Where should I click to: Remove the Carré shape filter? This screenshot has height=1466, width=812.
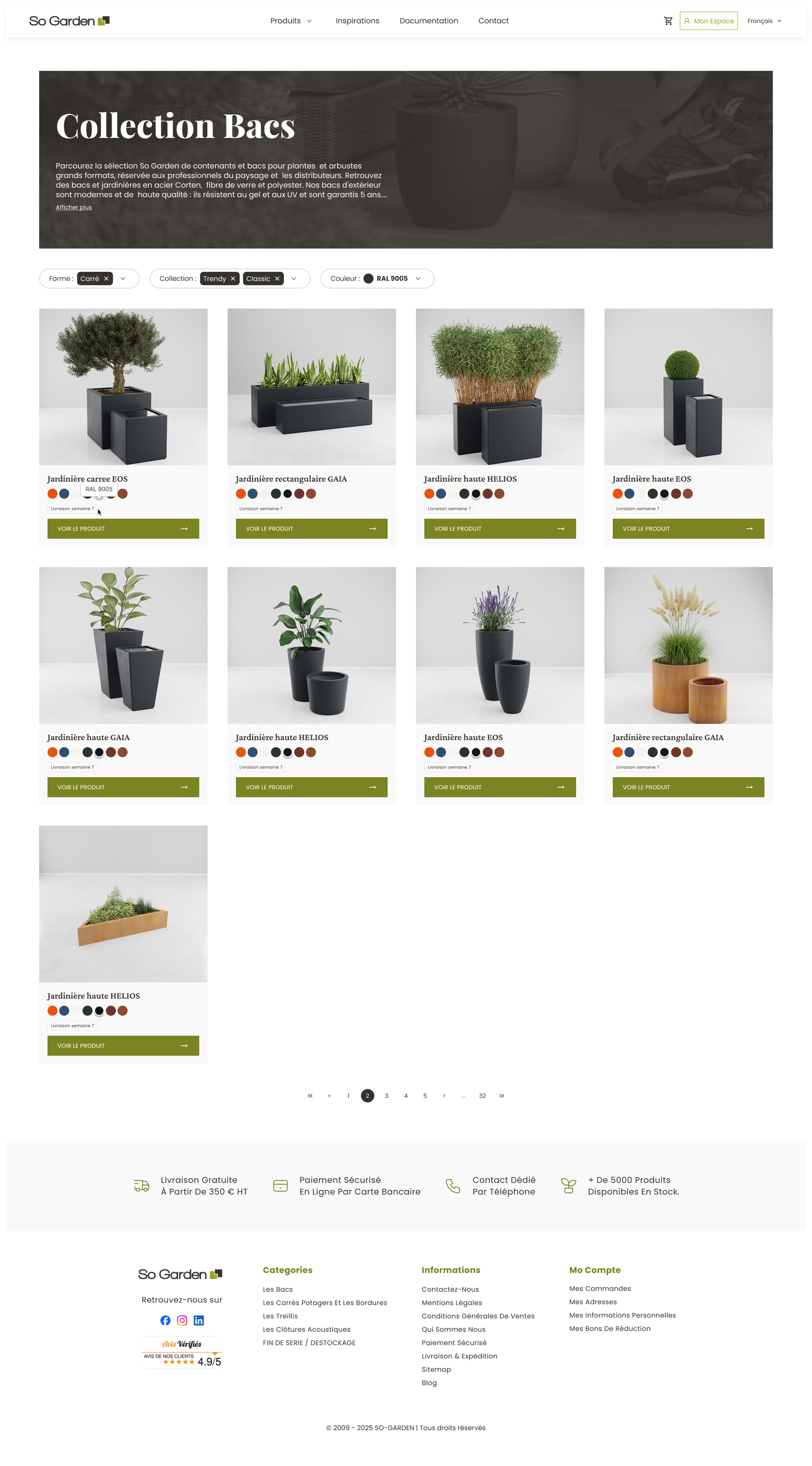106,279
